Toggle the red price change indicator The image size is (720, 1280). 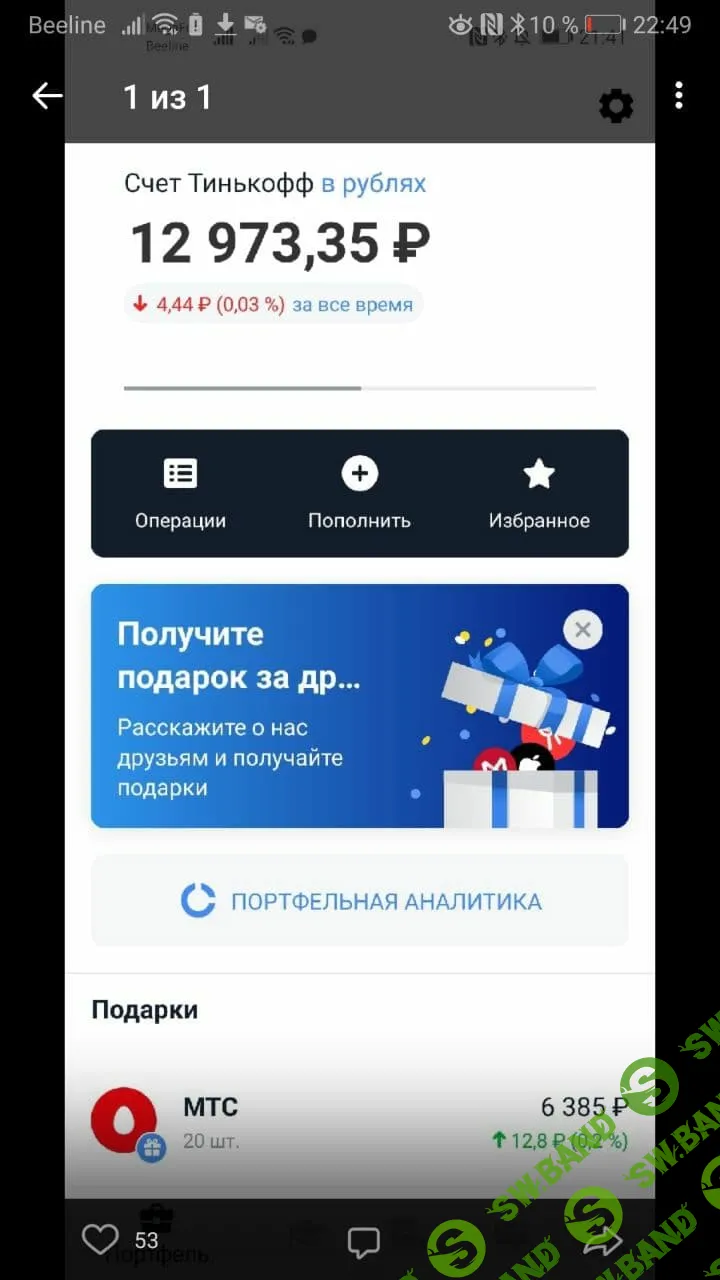click(212, 303)
